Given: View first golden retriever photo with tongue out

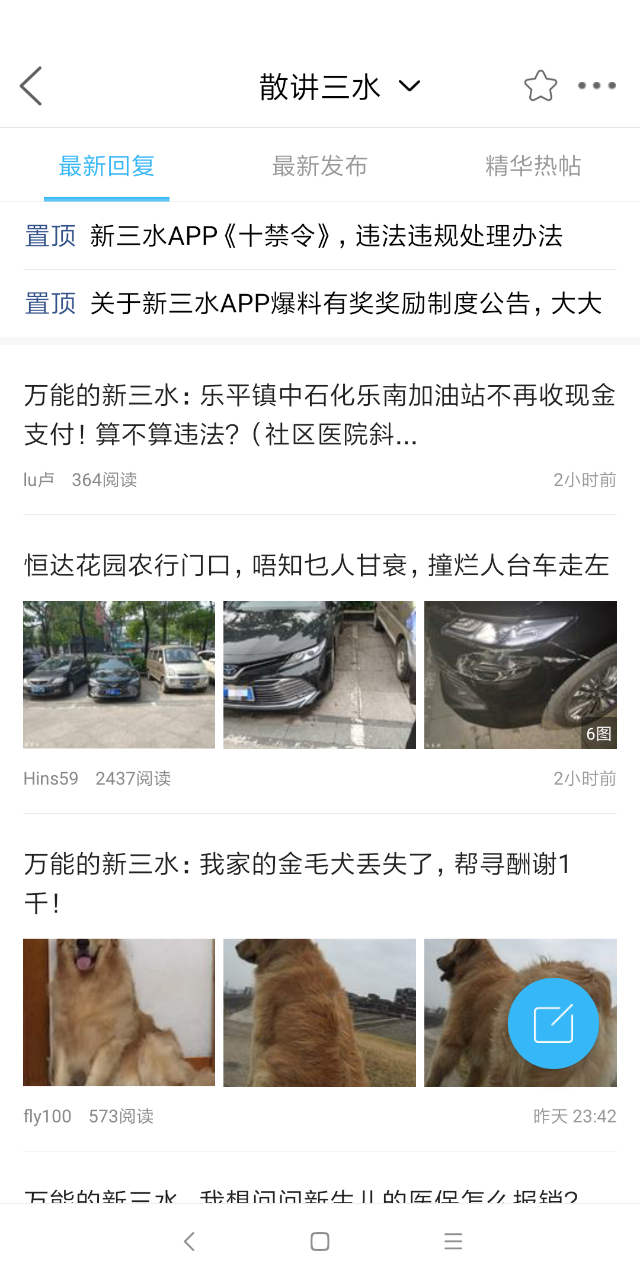Looking at the screenshot, I should point(119,1012).
